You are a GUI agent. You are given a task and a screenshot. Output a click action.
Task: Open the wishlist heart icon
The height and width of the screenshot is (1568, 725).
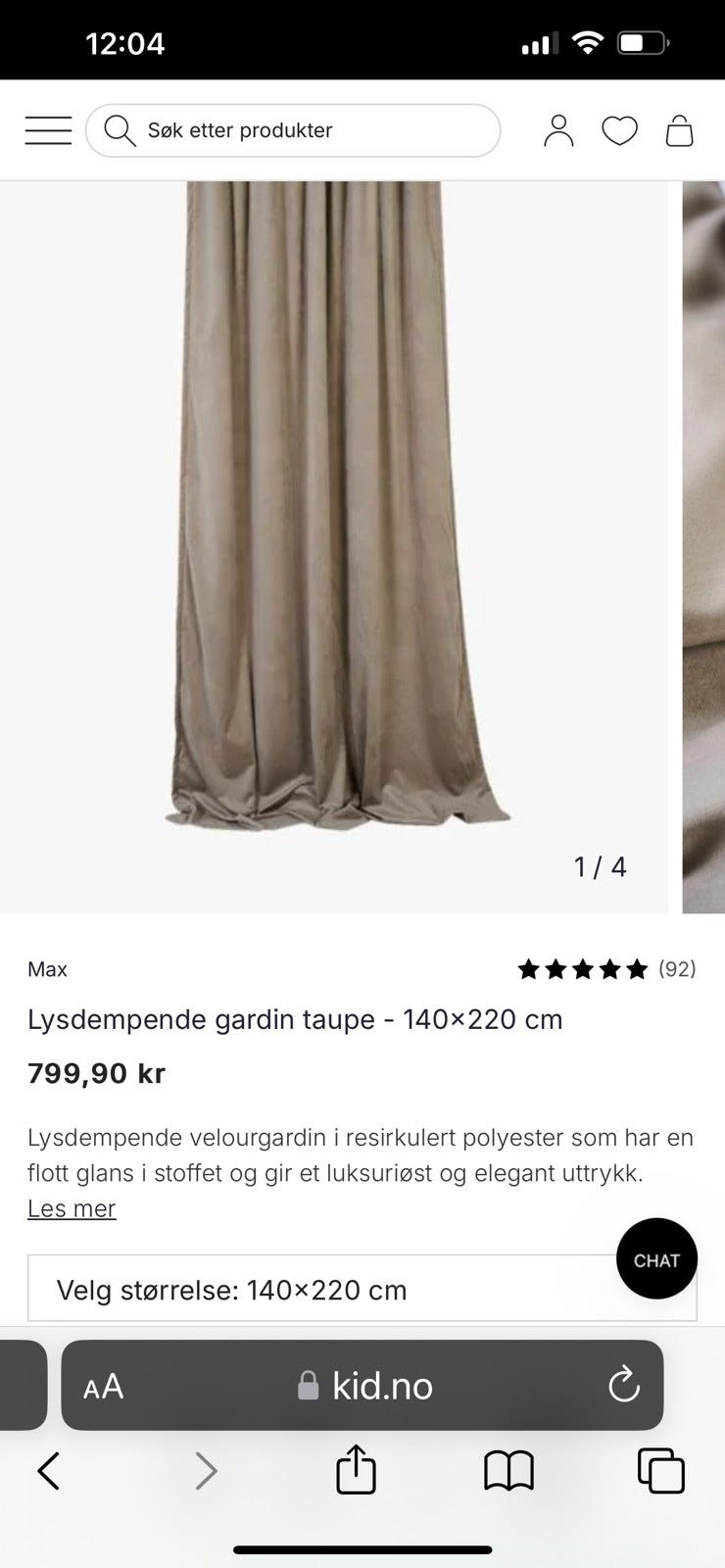coord(619,129)
